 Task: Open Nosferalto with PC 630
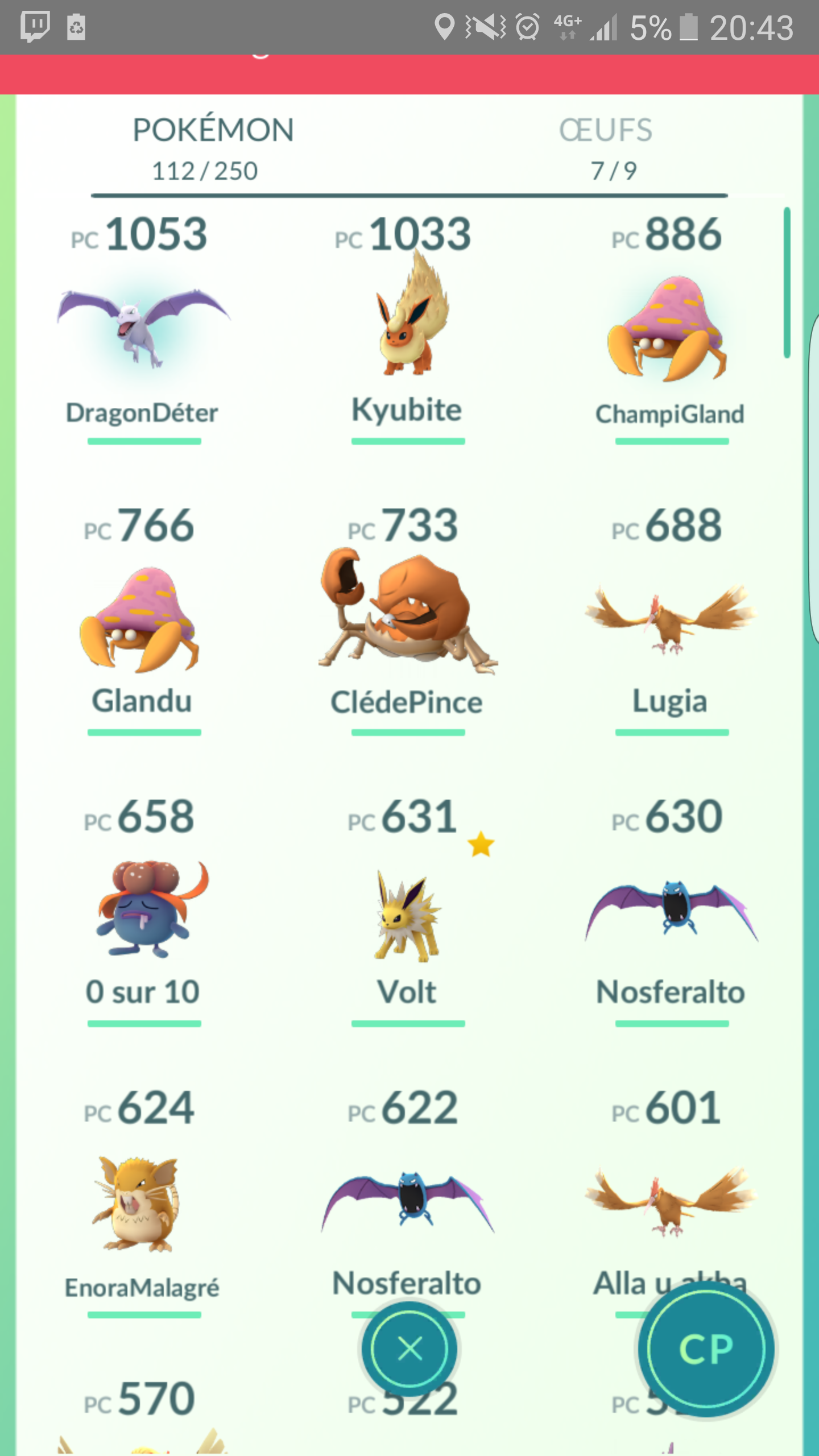point(670,910)
